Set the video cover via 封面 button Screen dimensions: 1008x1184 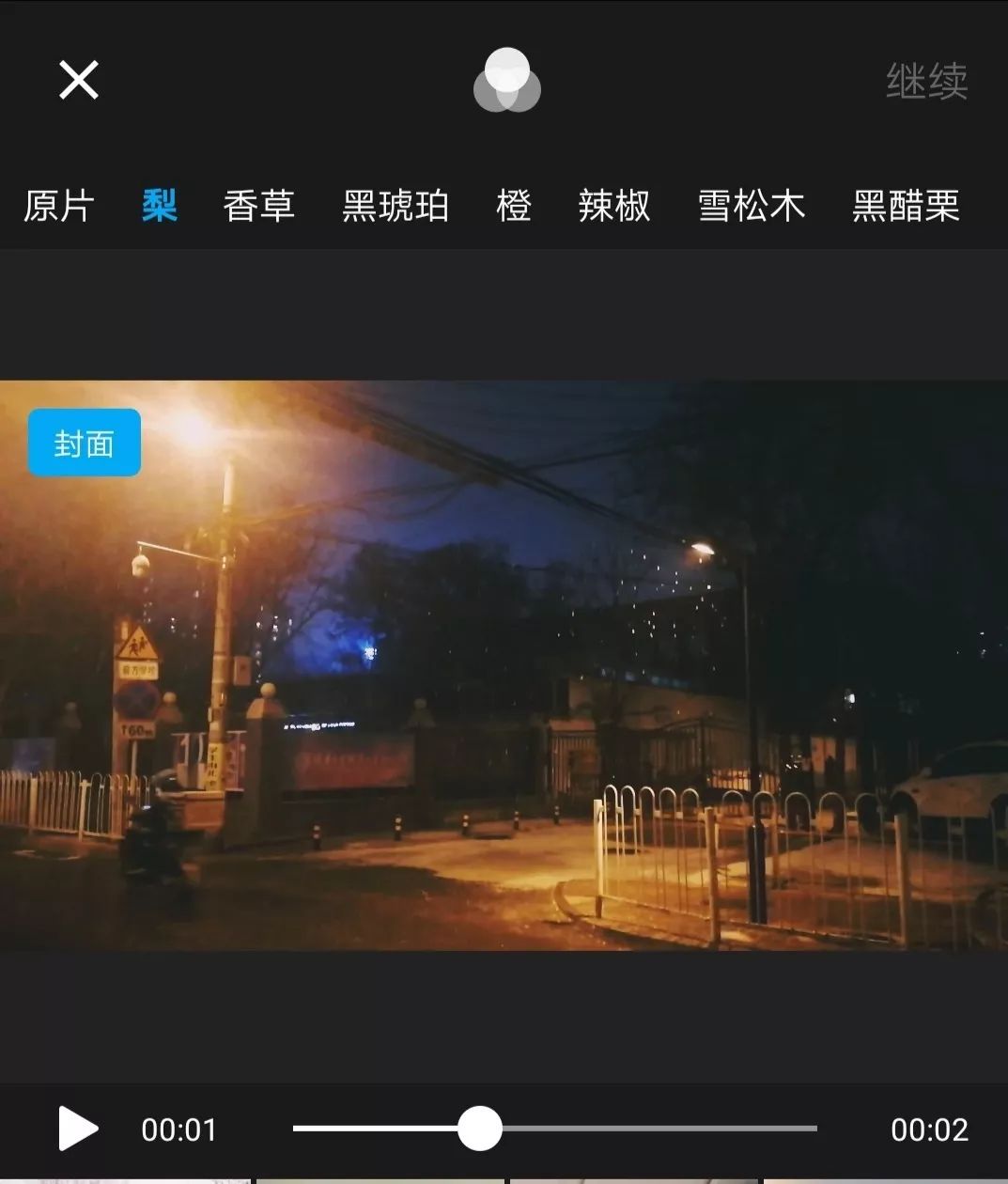(85, 442)
